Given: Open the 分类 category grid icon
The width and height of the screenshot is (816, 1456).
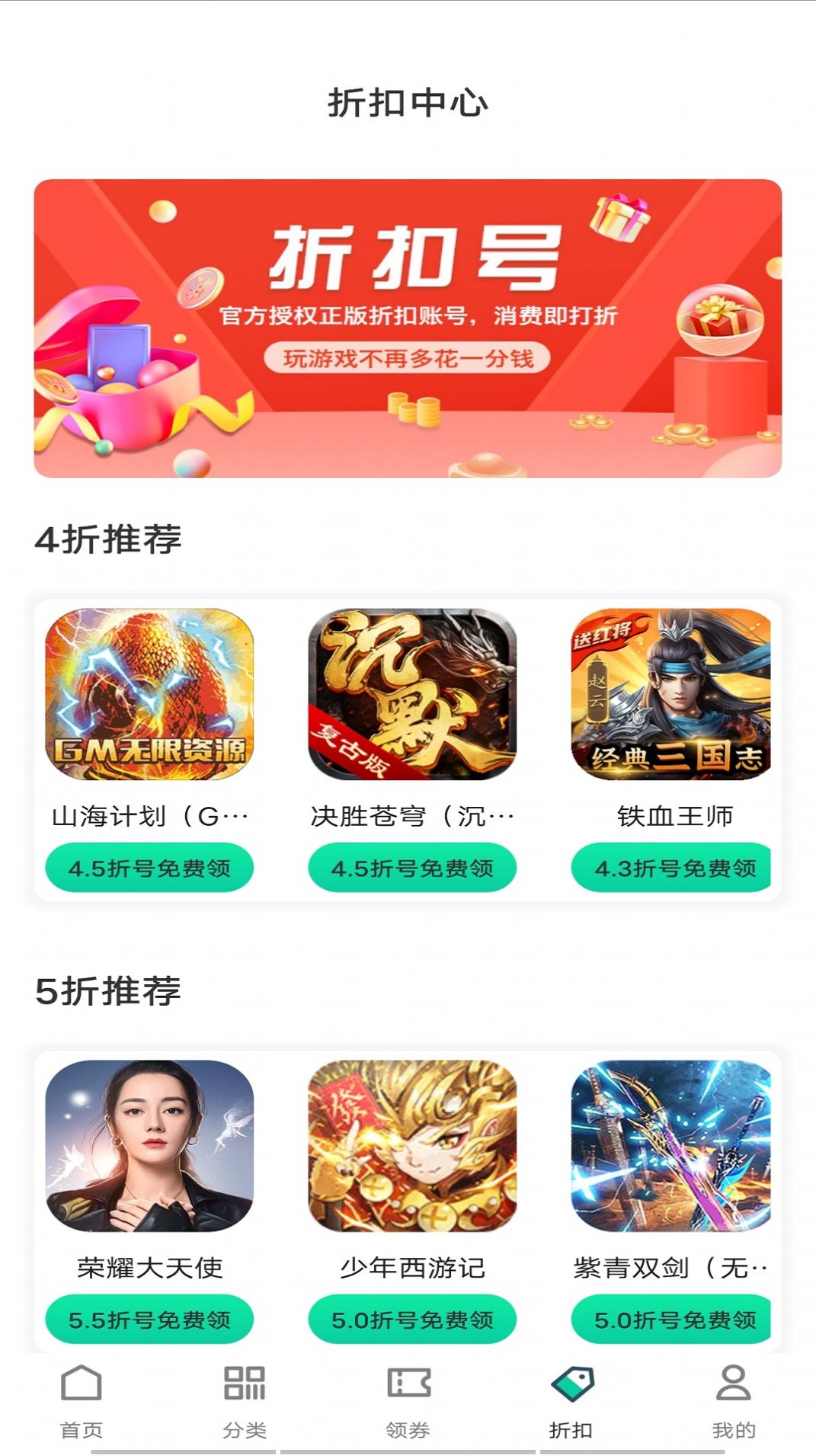Looking at the screenshot, I should coord(242,1392).
